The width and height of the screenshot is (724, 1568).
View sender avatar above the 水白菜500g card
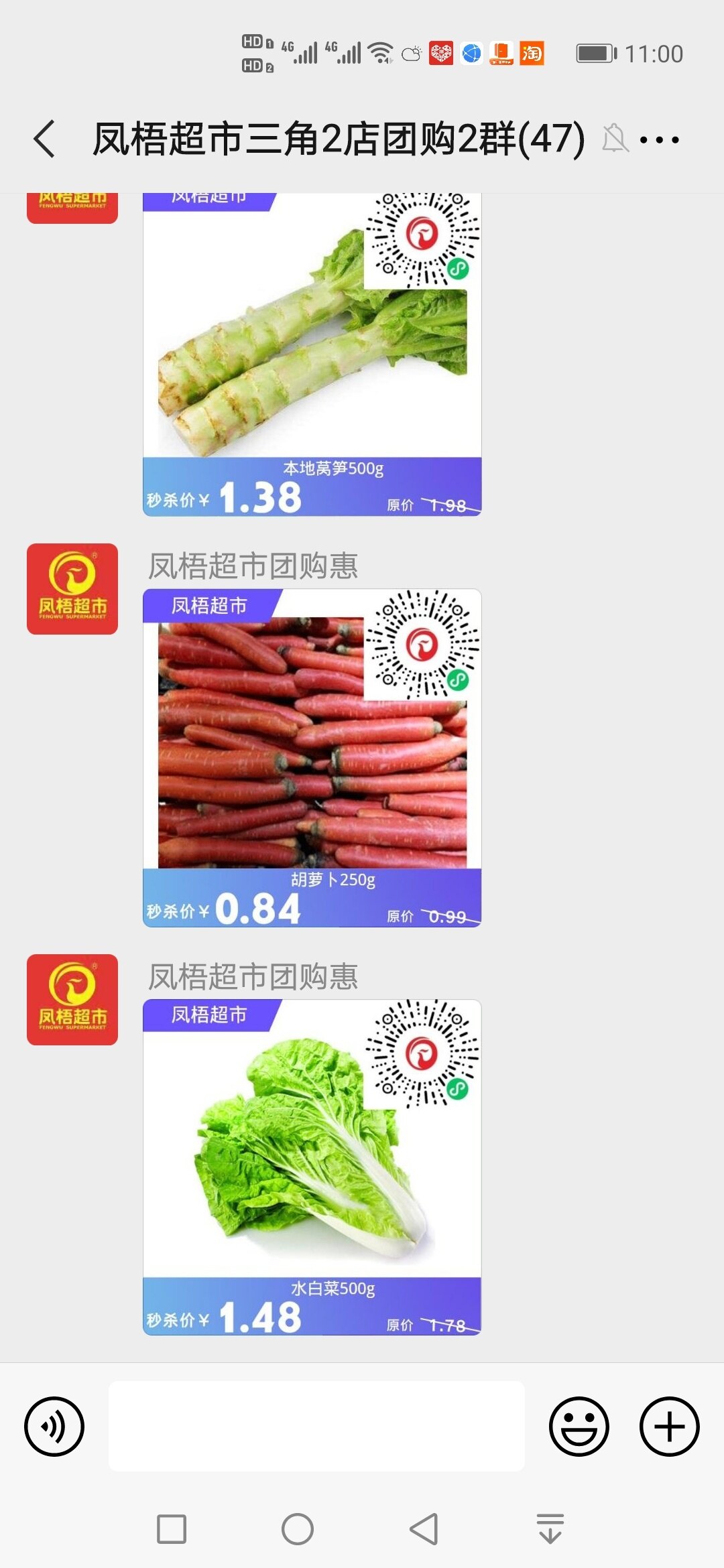click(x=72, y=1000)
